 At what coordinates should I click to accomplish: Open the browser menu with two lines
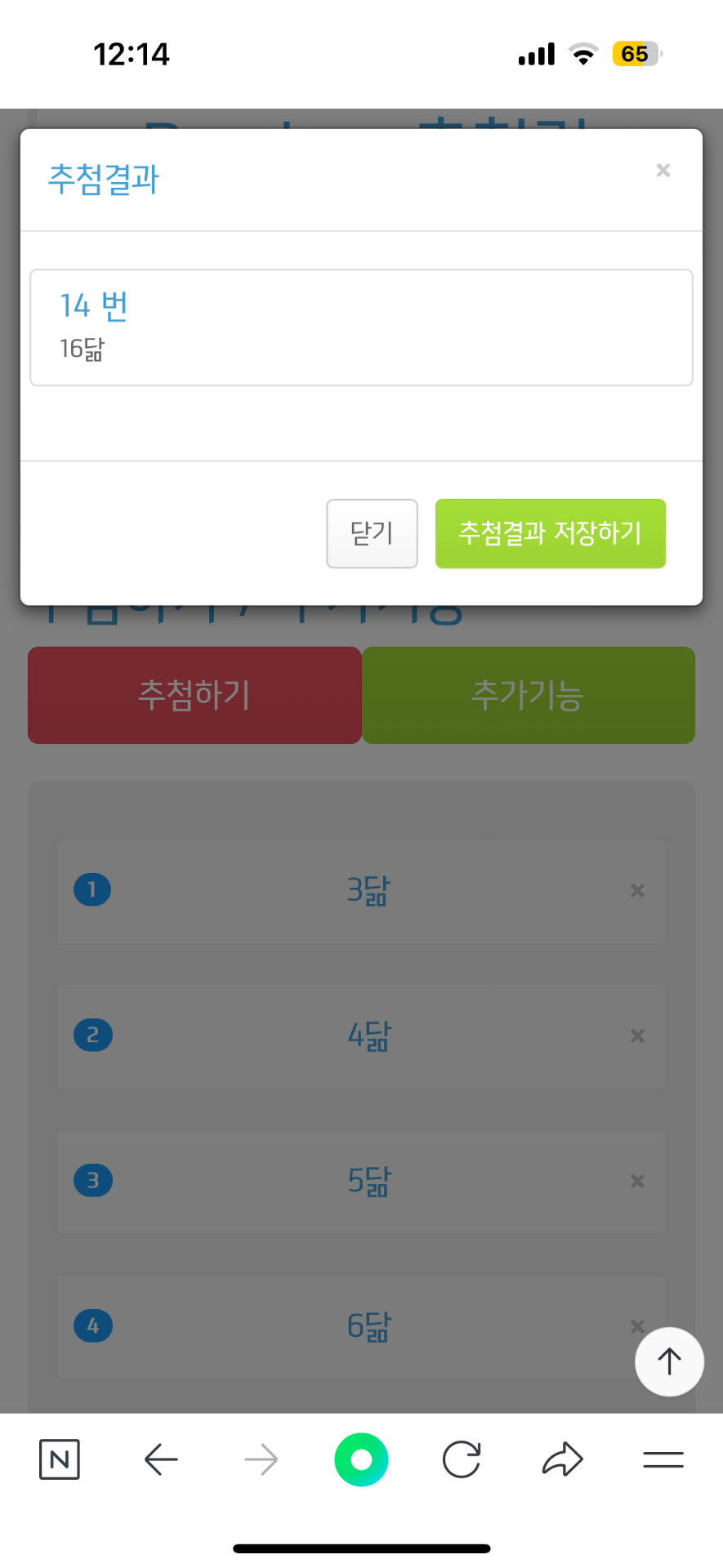pyautogui.click(x=663, y=1459)
